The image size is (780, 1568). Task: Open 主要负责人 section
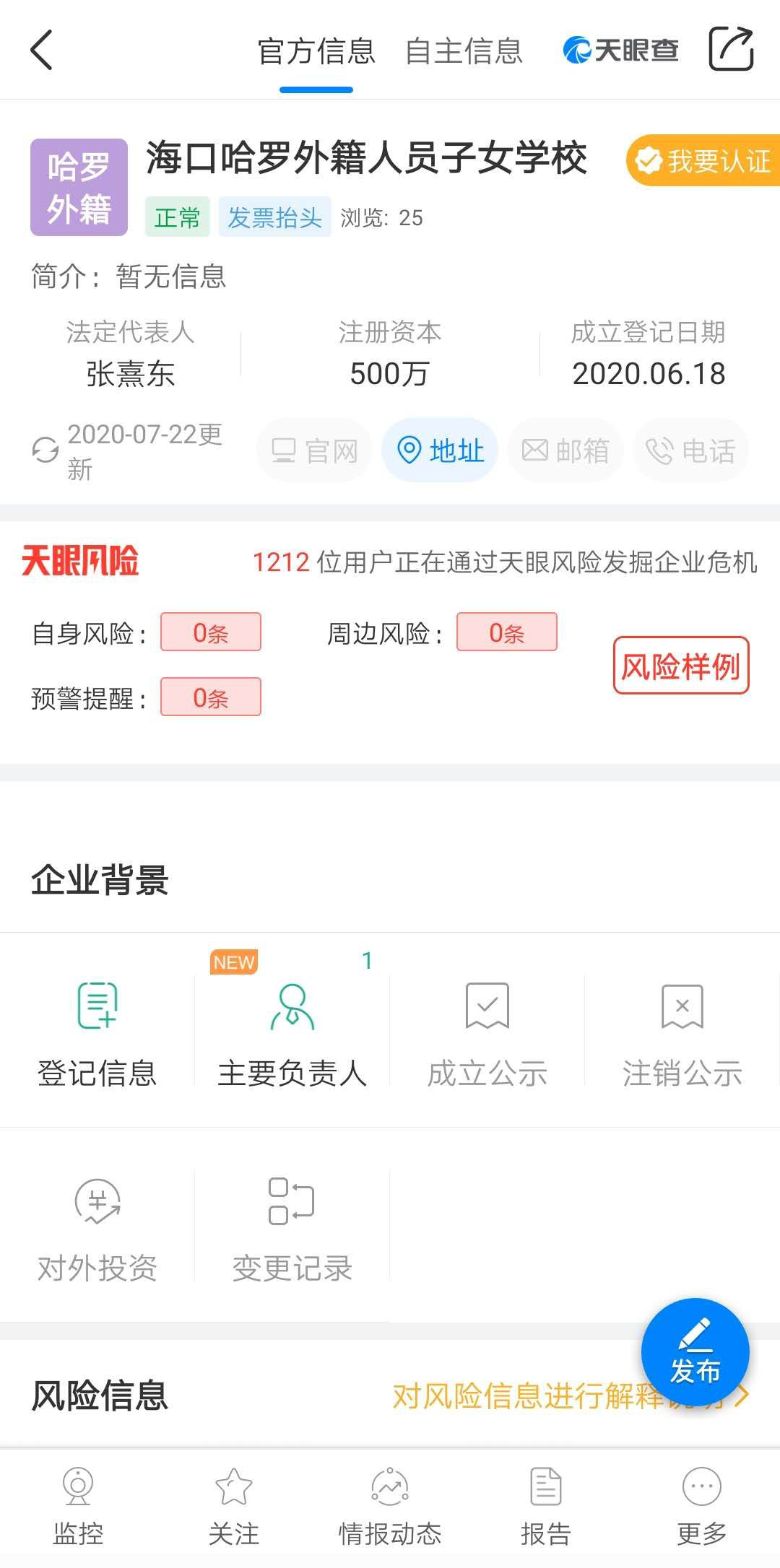(x=292, y=1032)
